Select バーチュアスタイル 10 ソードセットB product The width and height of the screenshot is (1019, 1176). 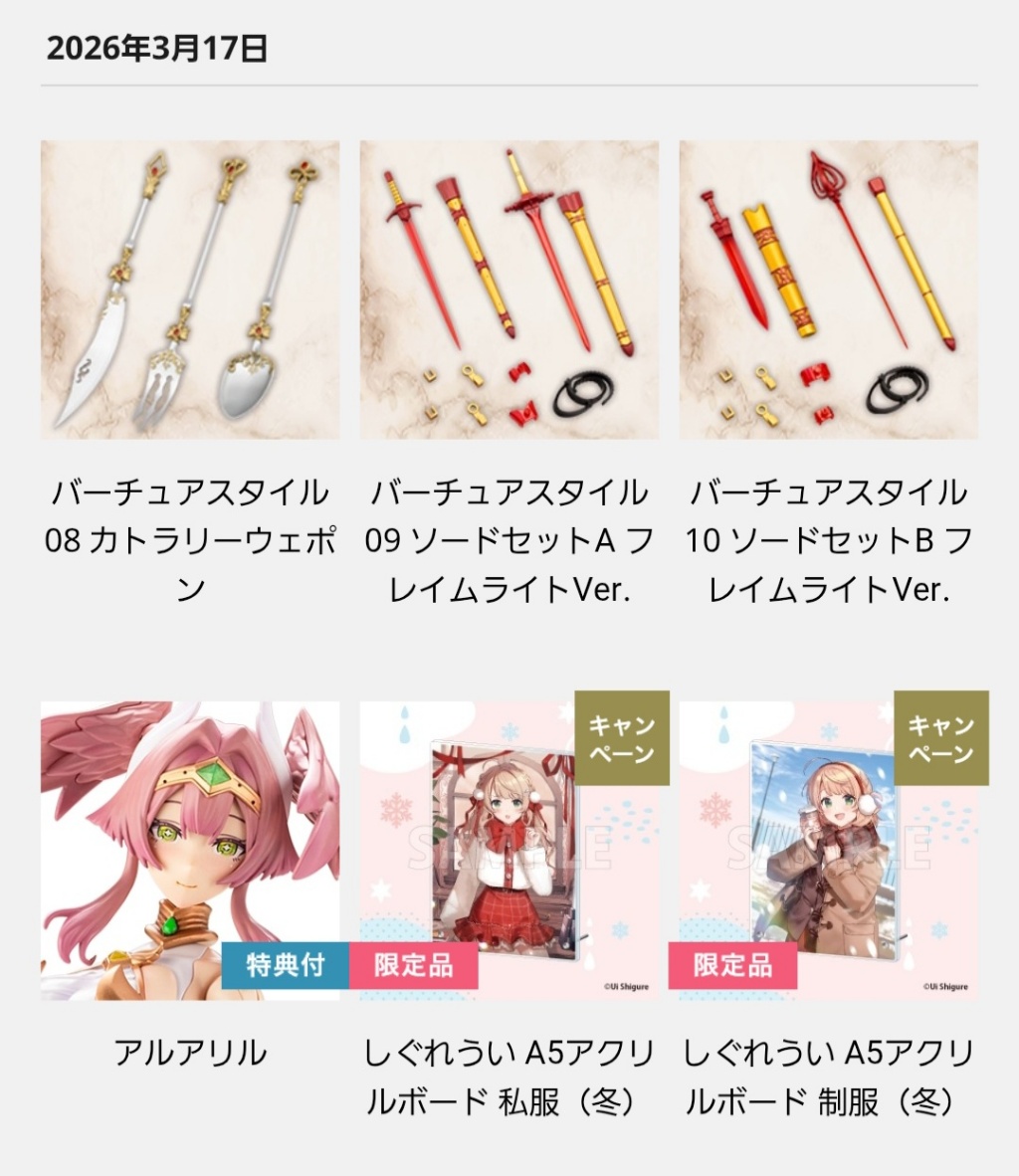click(x=828, y=290)
